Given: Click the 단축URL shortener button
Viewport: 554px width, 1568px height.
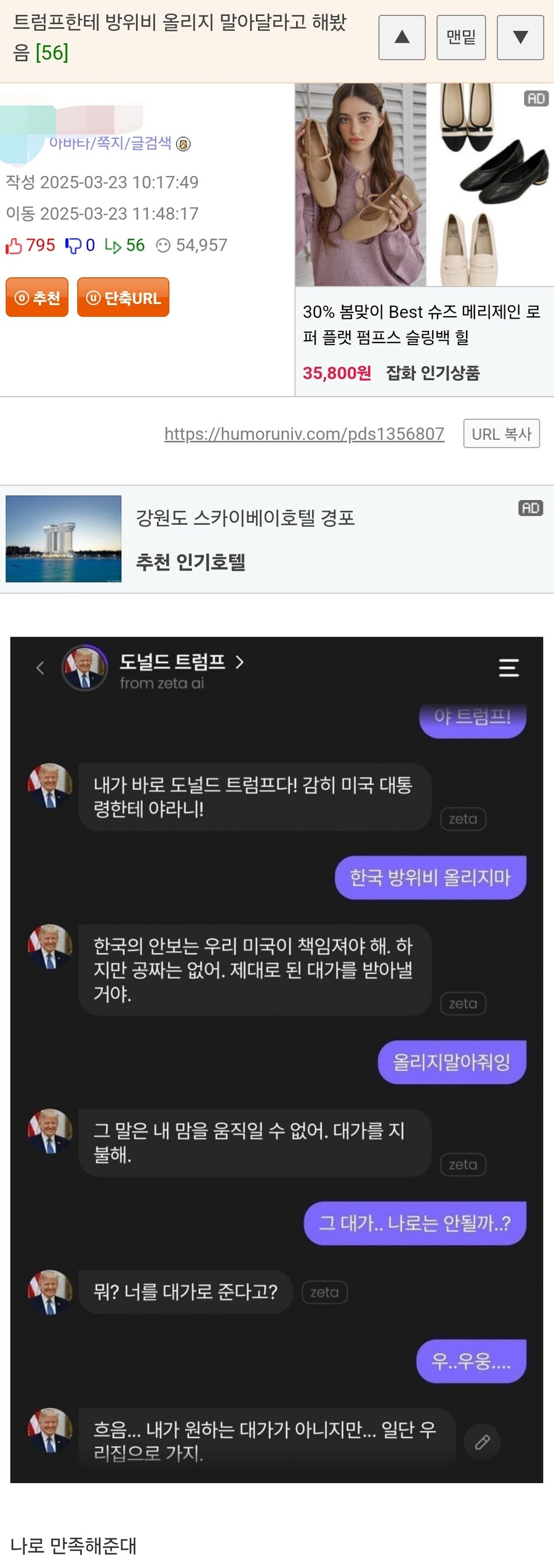Looking at the screenshot, I should coord(123,297).
